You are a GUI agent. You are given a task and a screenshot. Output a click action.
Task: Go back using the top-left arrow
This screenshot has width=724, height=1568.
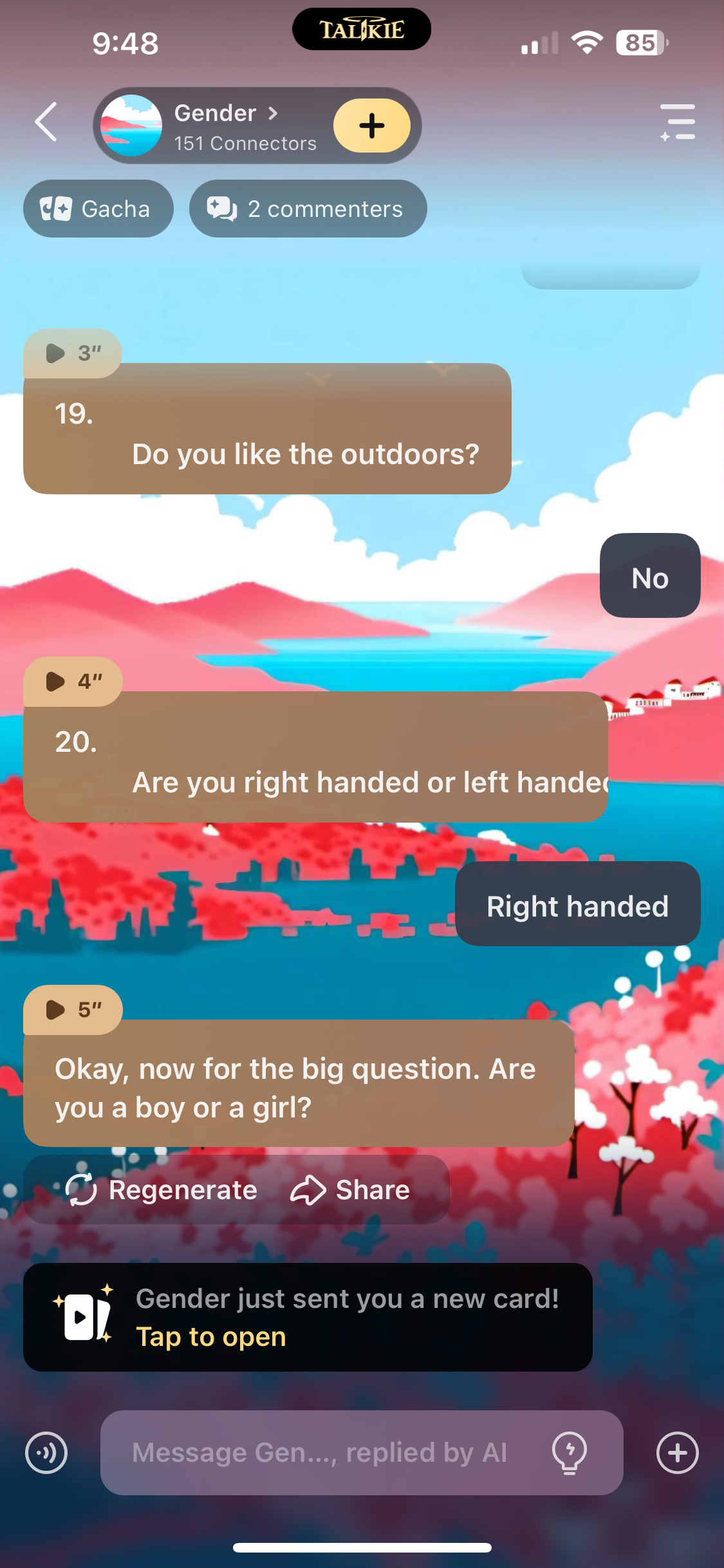coord(46,122)
